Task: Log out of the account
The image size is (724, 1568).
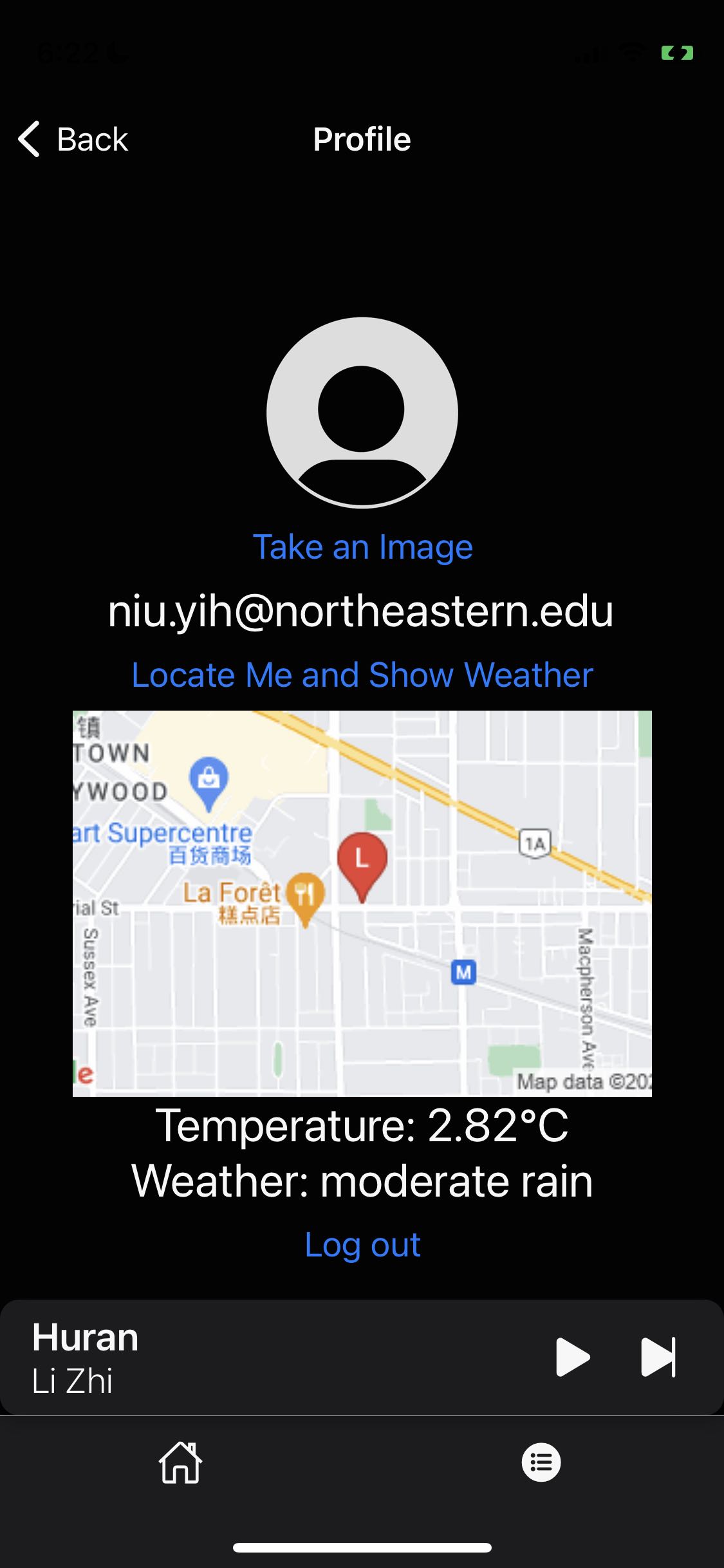Action: (x=362, y=1244)
